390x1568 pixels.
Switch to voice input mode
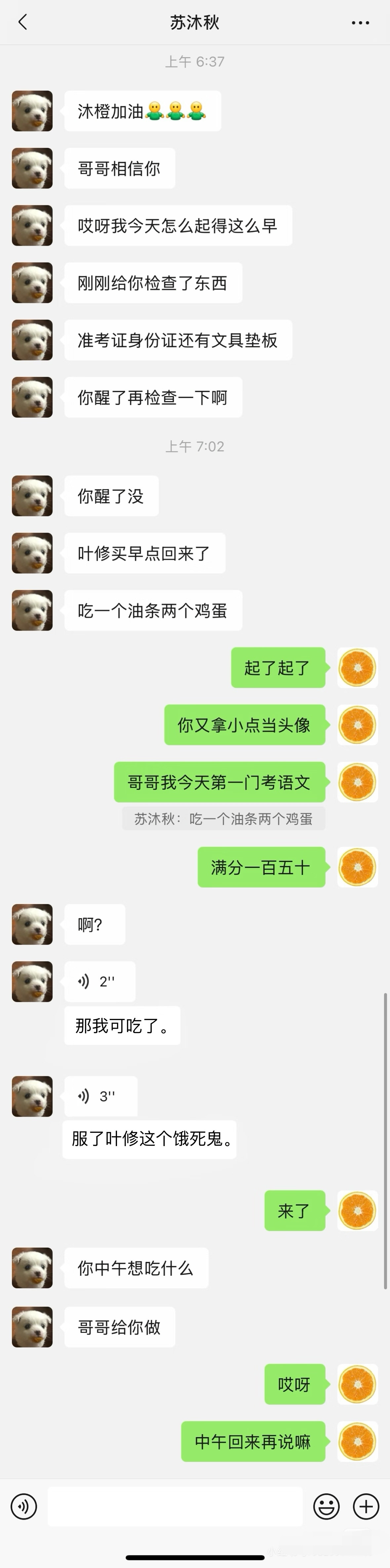click(x=24, y=1506)
